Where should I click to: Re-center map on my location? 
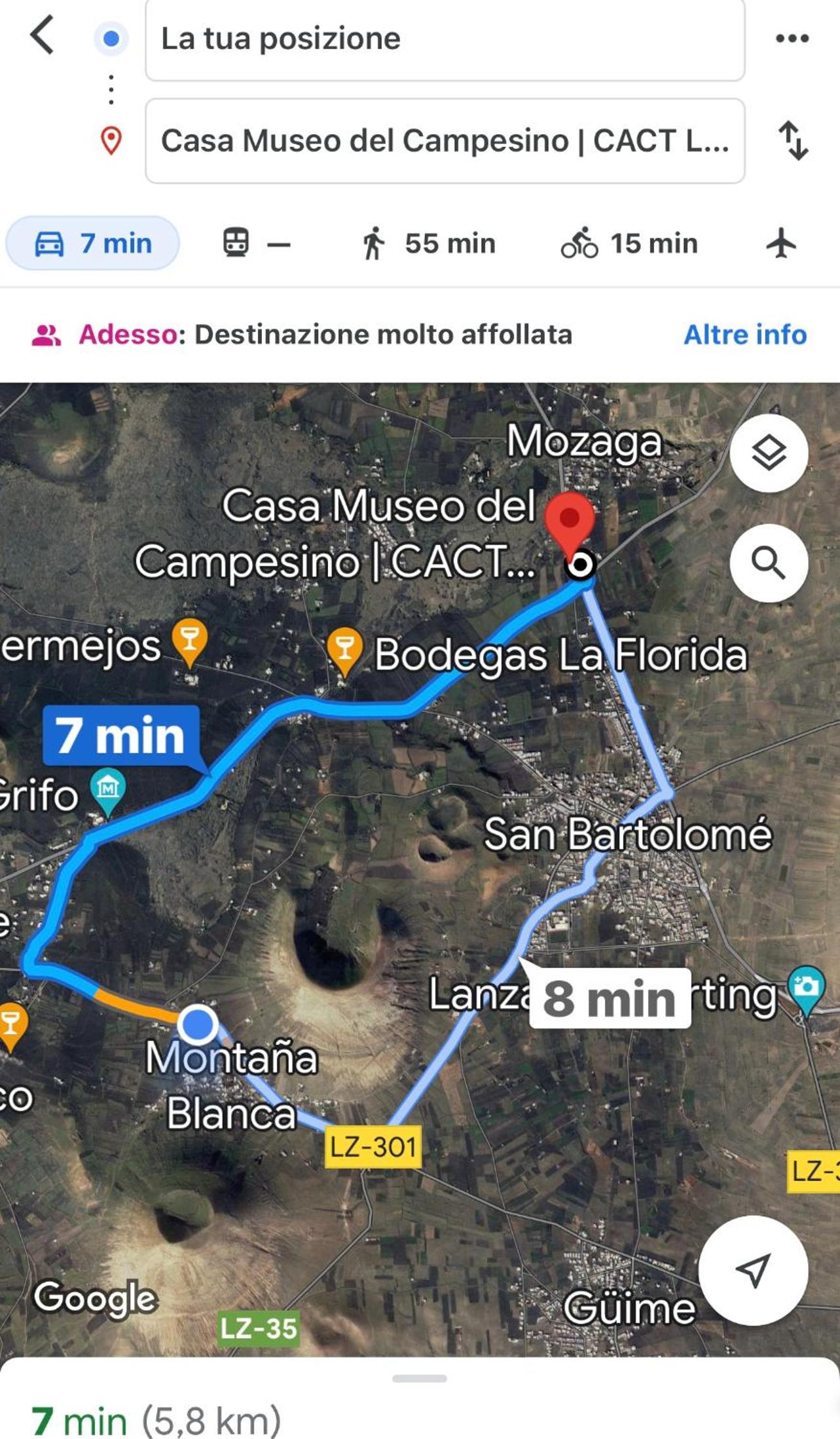point(753,1270)
